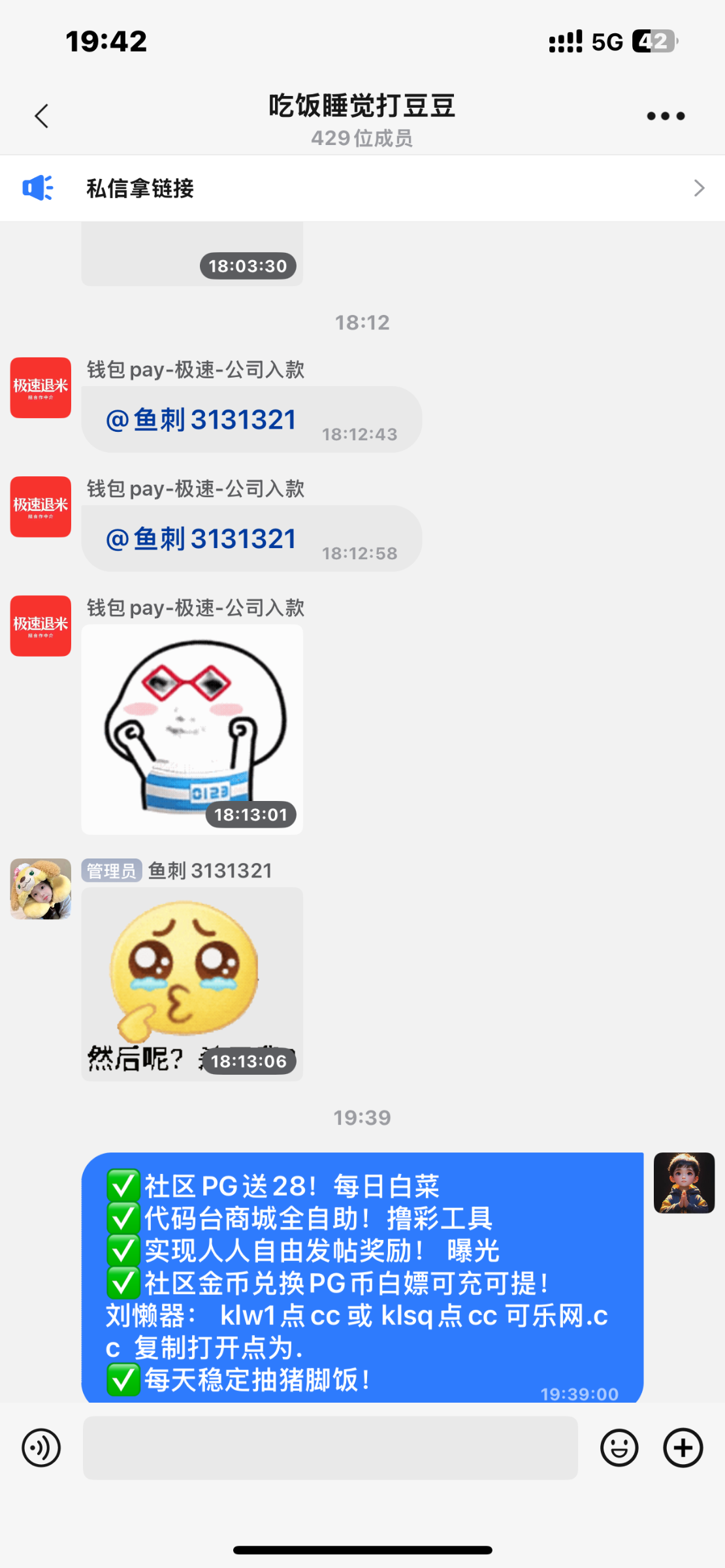Open the emoji picker
This screenshot has width=725, height=1568.
619,1448
